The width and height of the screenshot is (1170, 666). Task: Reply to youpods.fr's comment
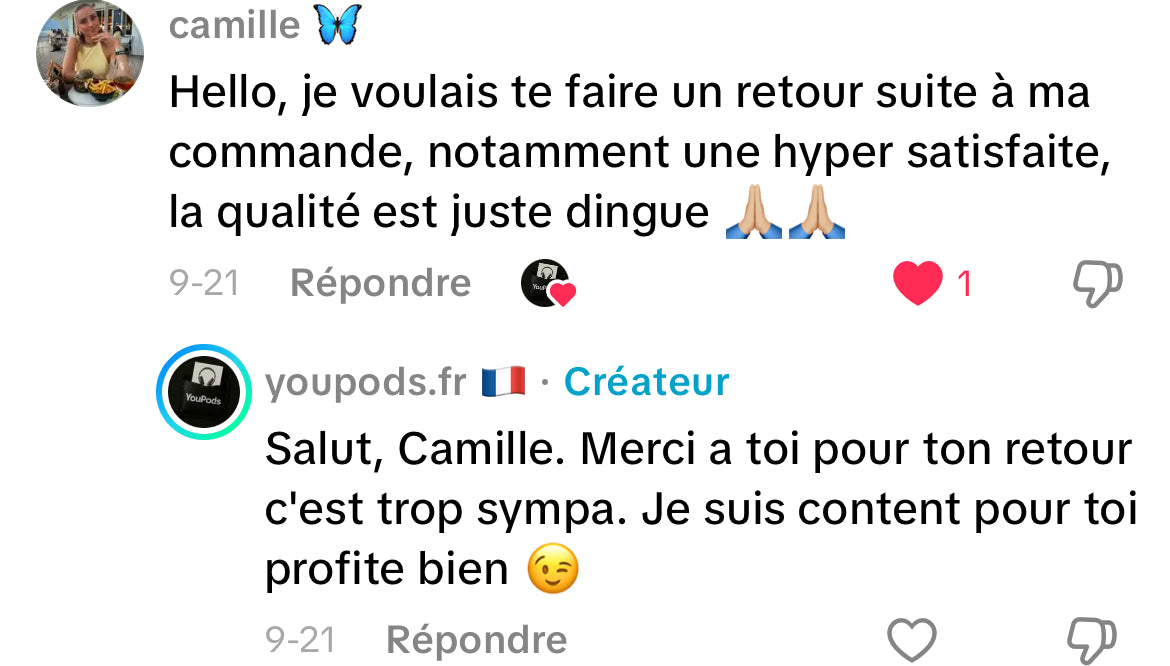(x=476, y=640)
